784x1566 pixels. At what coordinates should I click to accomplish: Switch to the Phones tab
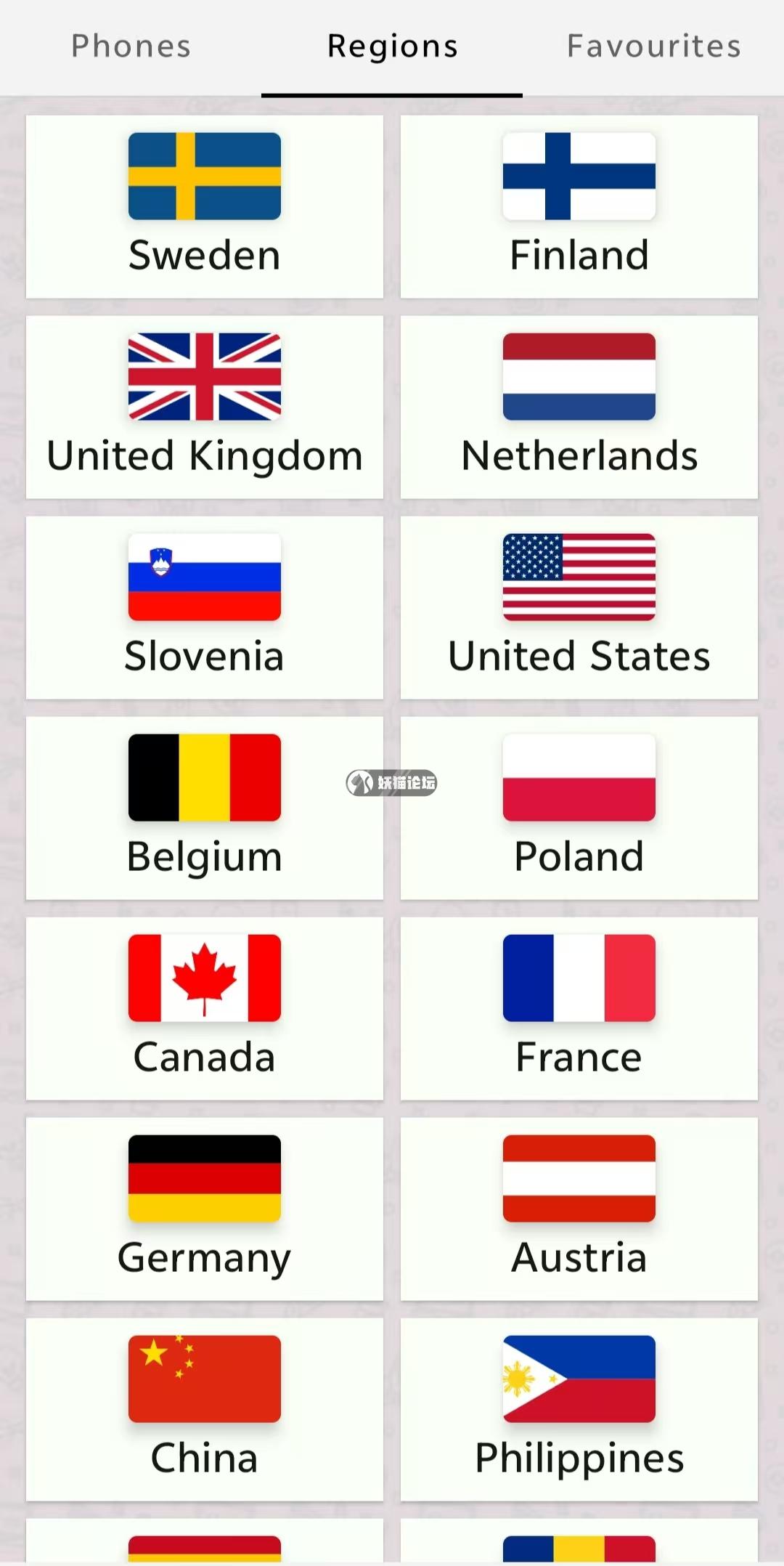pos(131,46)
